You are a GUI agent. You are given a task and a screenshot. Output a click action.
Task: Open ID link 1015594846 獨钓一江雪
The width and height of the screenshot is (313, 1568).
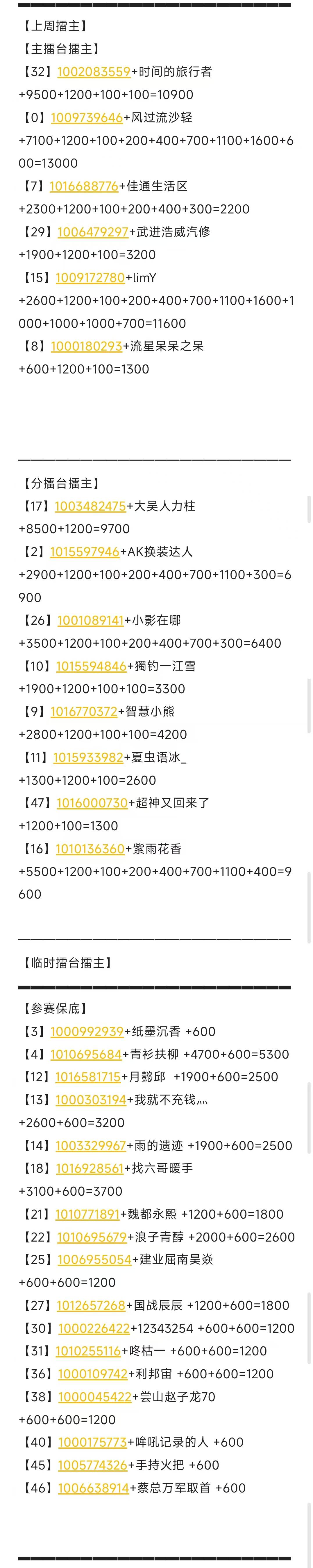click(91, 666)
